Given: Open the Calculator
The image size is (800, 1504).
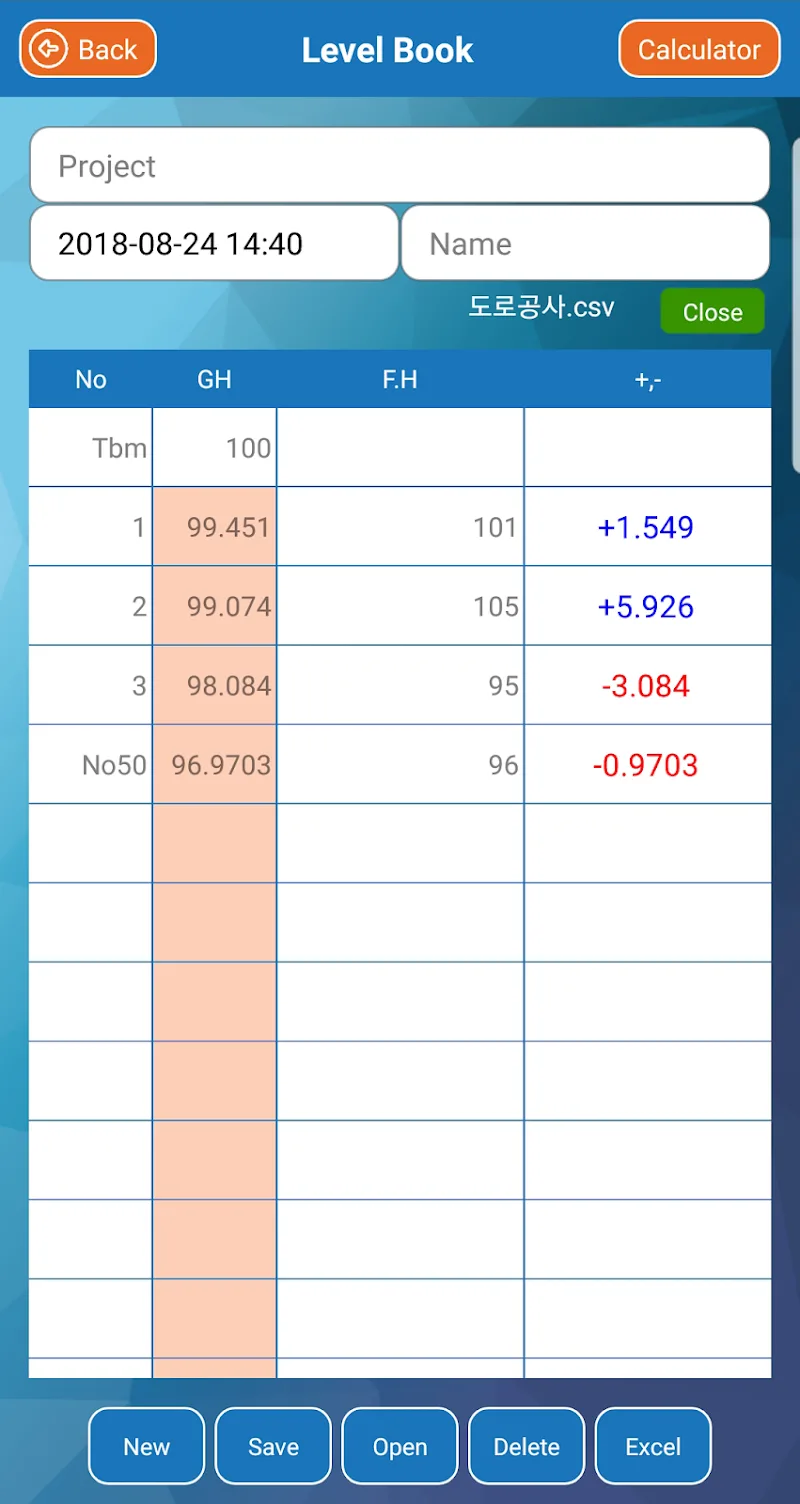Looking at the screenshot, I should [x=699, y=49].
